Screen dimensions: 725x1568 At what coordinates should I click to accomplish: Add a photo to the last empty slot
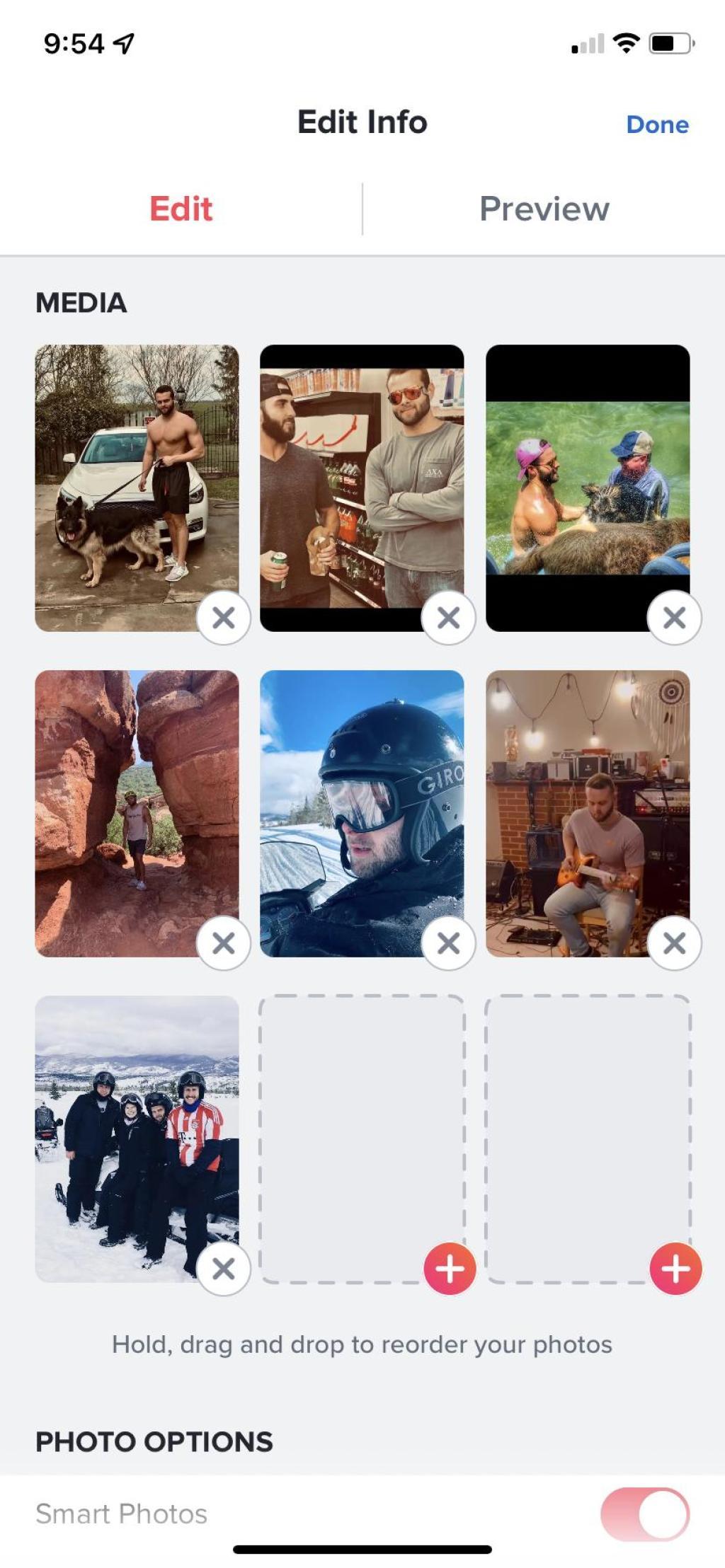(x=675, y=1269)
